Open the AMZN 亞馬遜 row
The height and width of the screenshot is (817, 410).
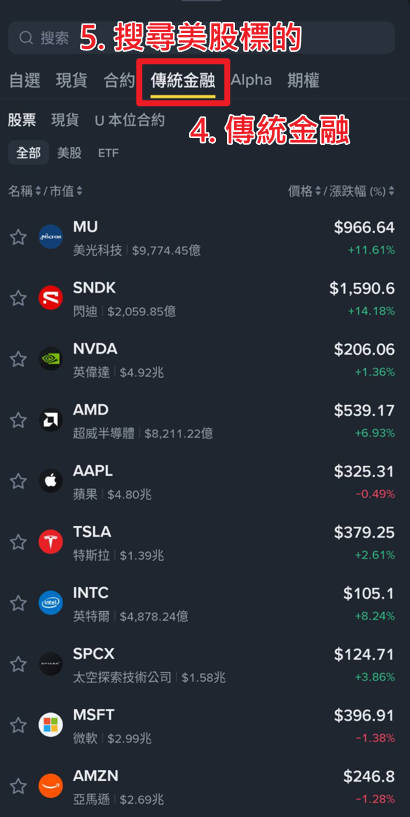click(x=205, y=786)
